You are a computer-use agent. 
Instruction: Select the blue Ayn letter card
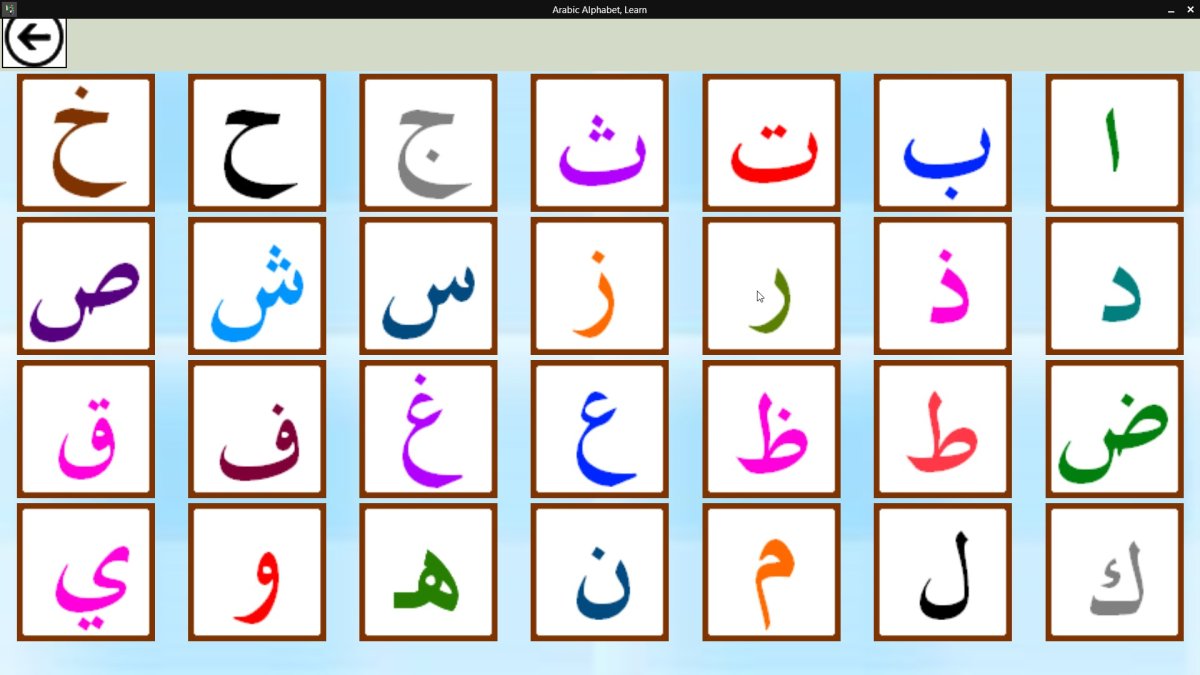click(600, 429)
